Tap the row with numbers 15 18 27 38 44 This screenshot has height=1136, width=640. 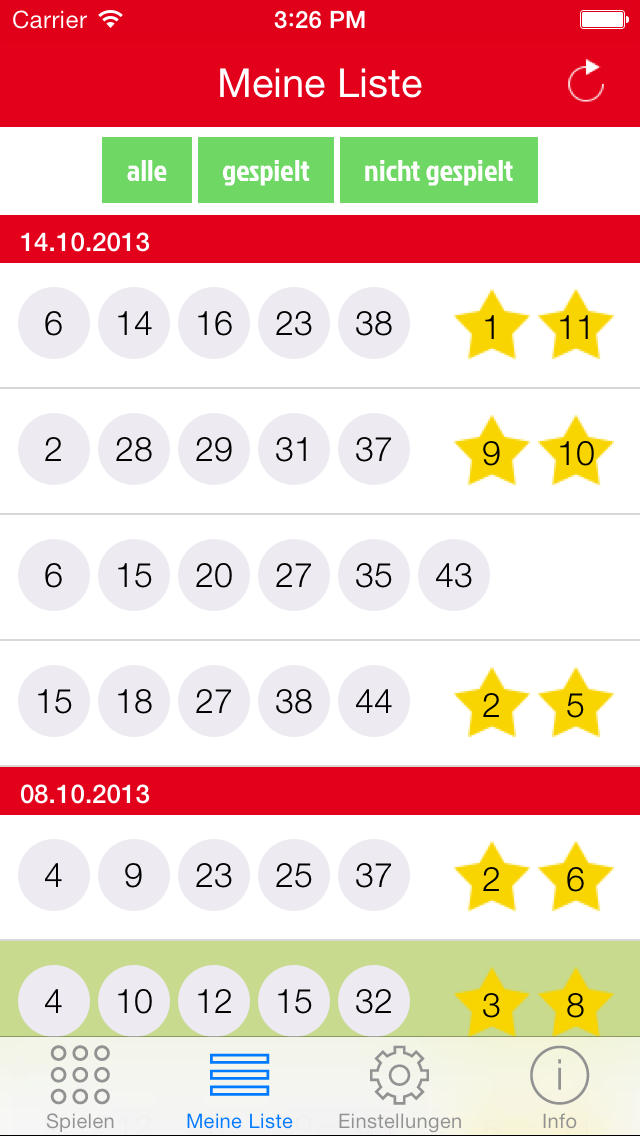pyautogui.click(x=320, y=703)
